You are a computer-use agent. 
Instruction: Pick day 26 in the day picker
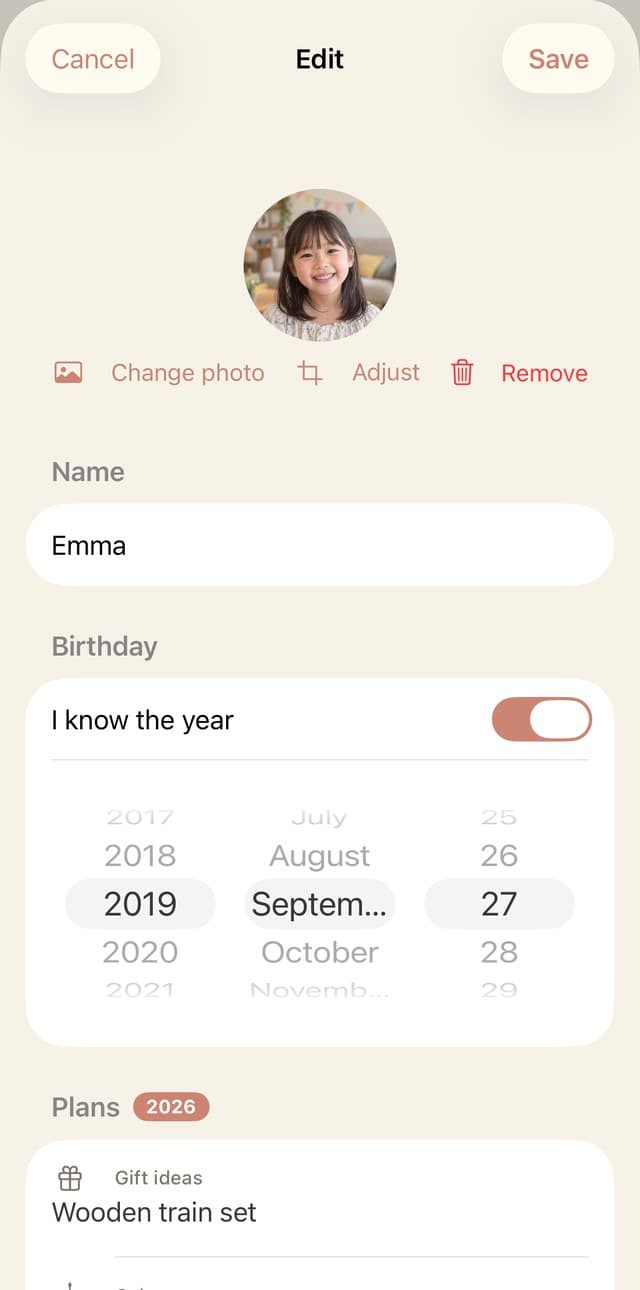499,856
